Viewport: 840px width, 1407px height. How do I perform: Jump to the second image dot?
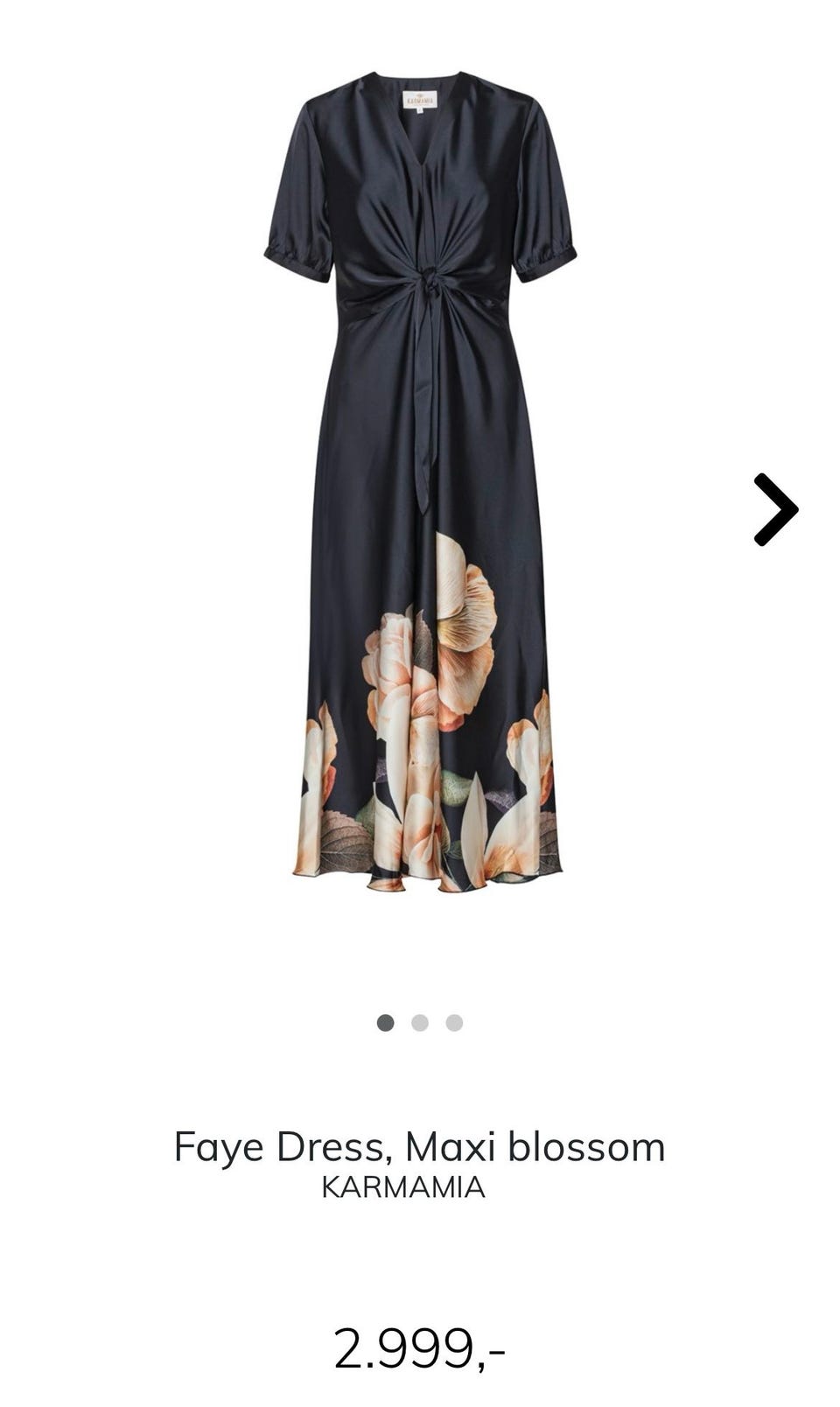point(420,1023)
